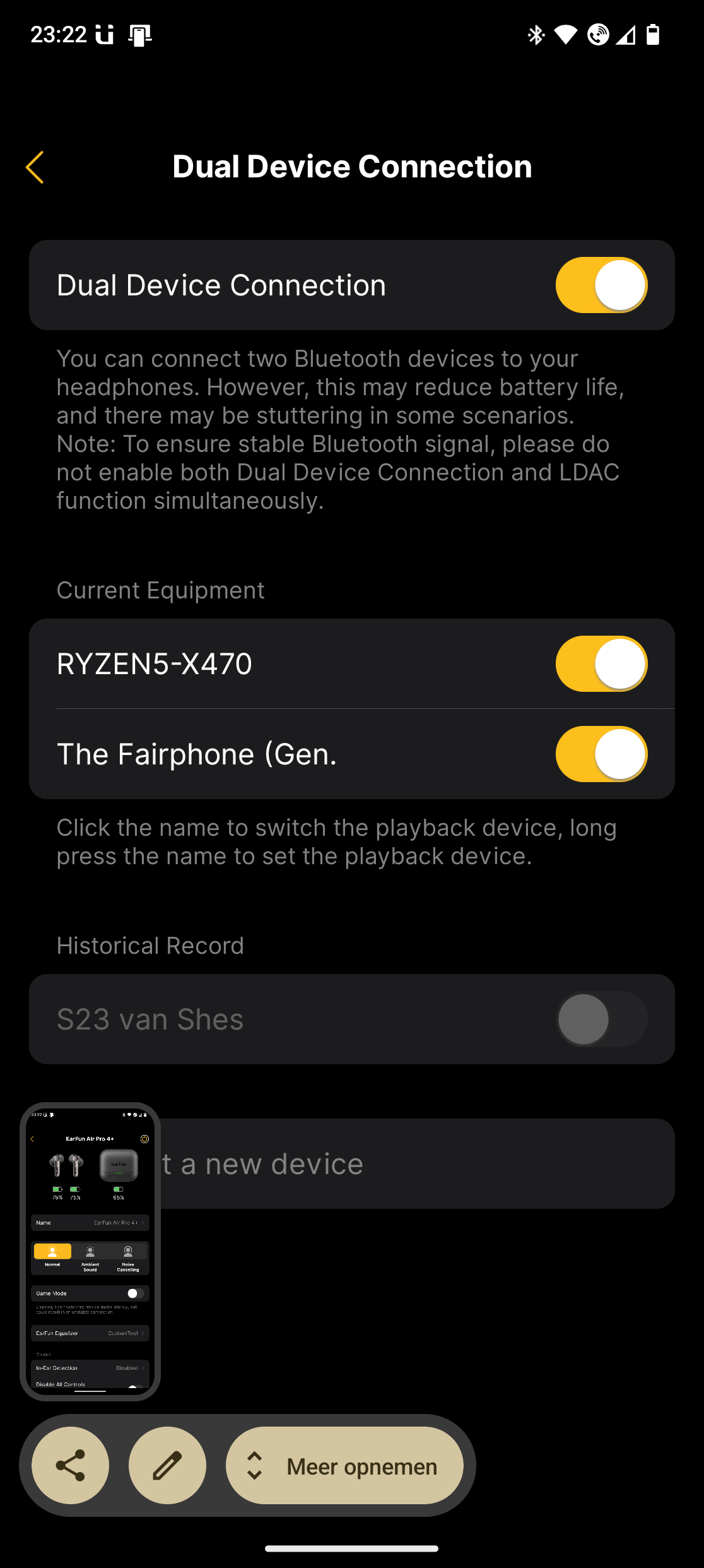Go back from Dual Device Connection
This screenshot has height=1568, width=704.
(35, 167)
